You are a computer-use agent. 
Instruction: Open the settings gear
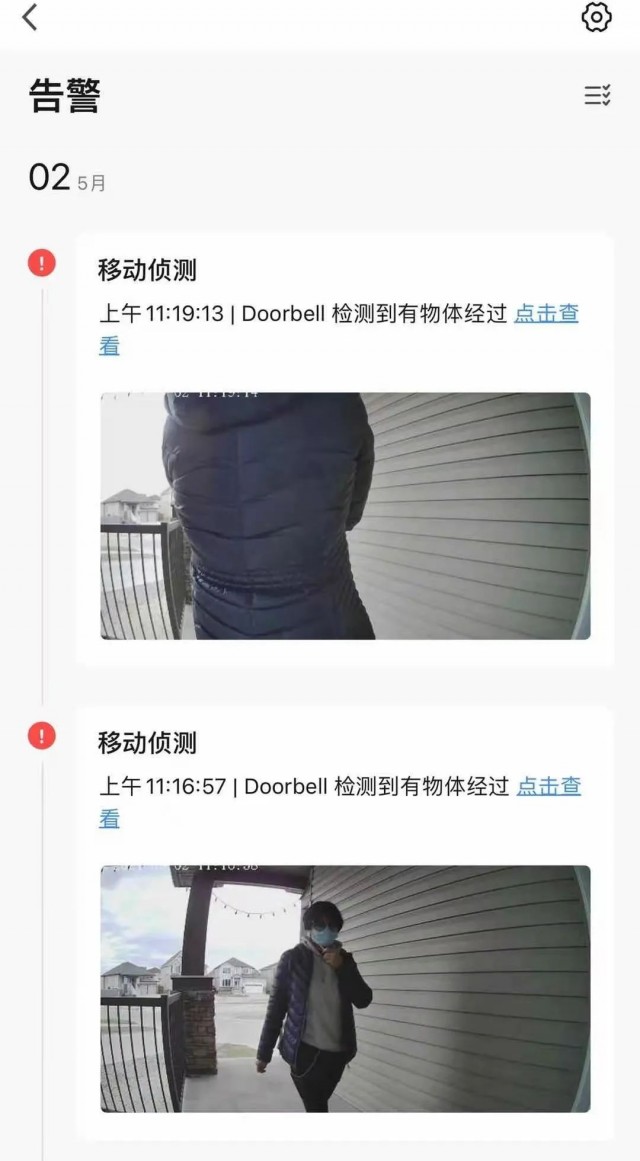coord(596,17)
